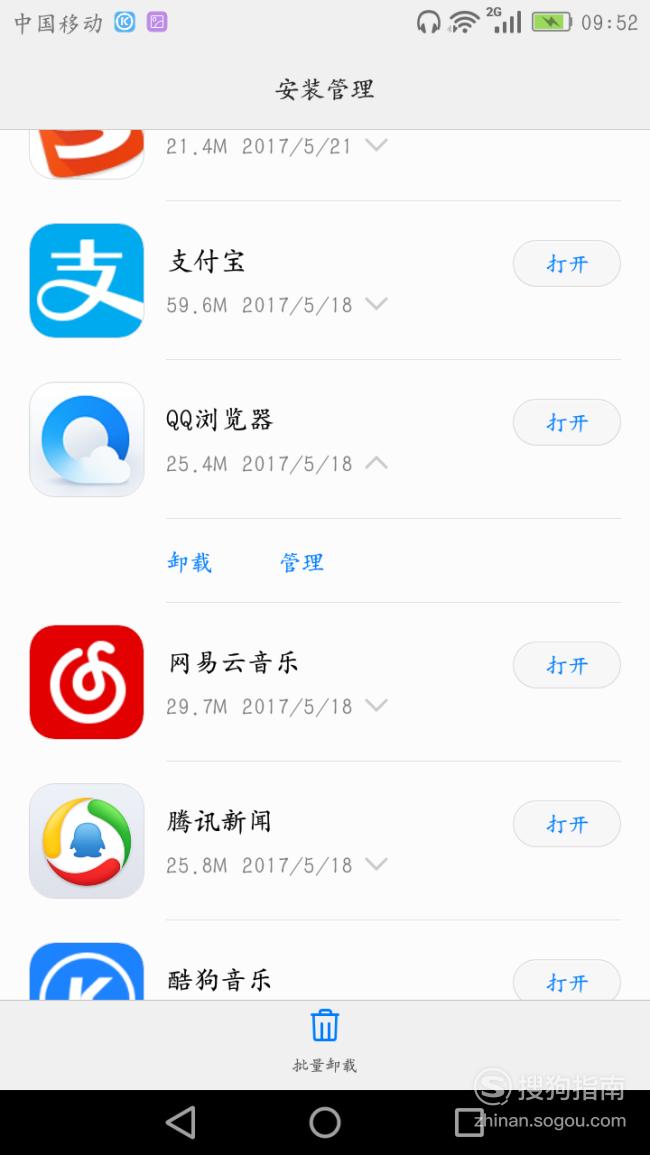650x1155 pixels.
Task: Select 批量卸载 trash button
Action: point(324,1041)
